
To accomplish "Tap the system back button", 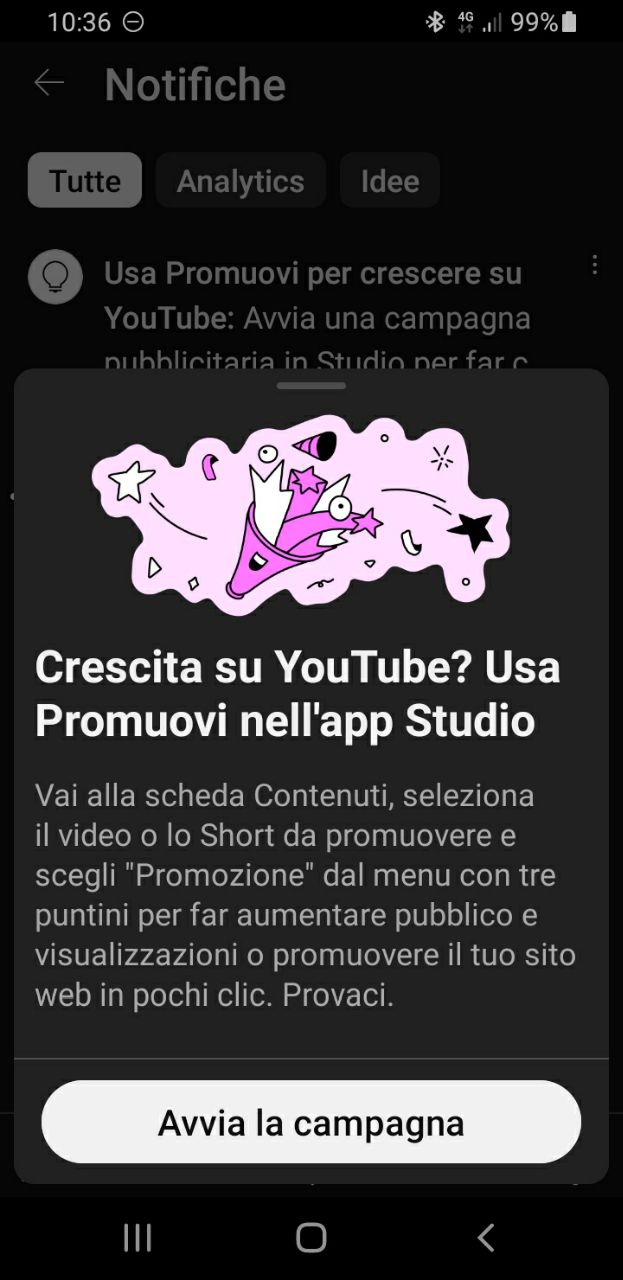I will tap(486, 1238).
